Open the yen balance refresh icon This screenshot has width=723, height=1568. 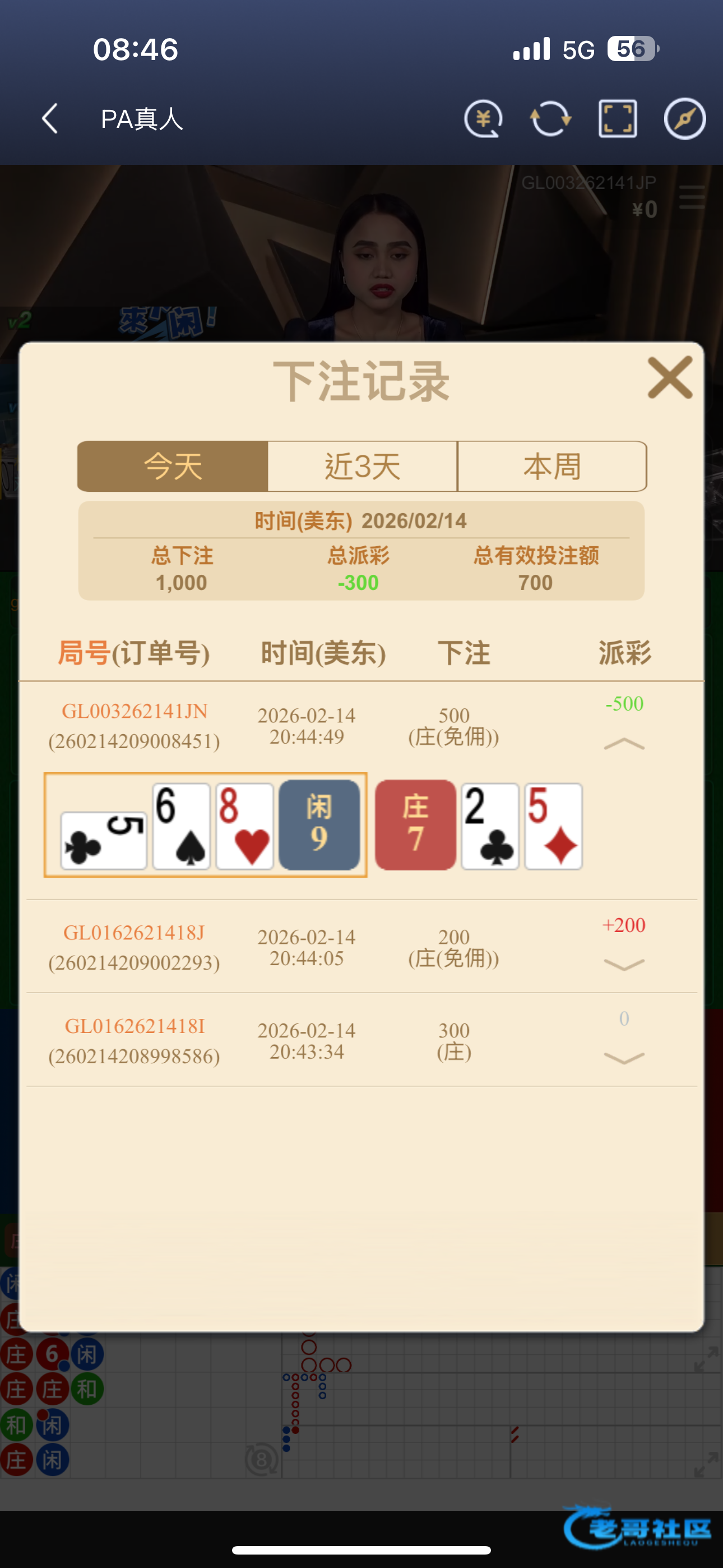(483, 118)
